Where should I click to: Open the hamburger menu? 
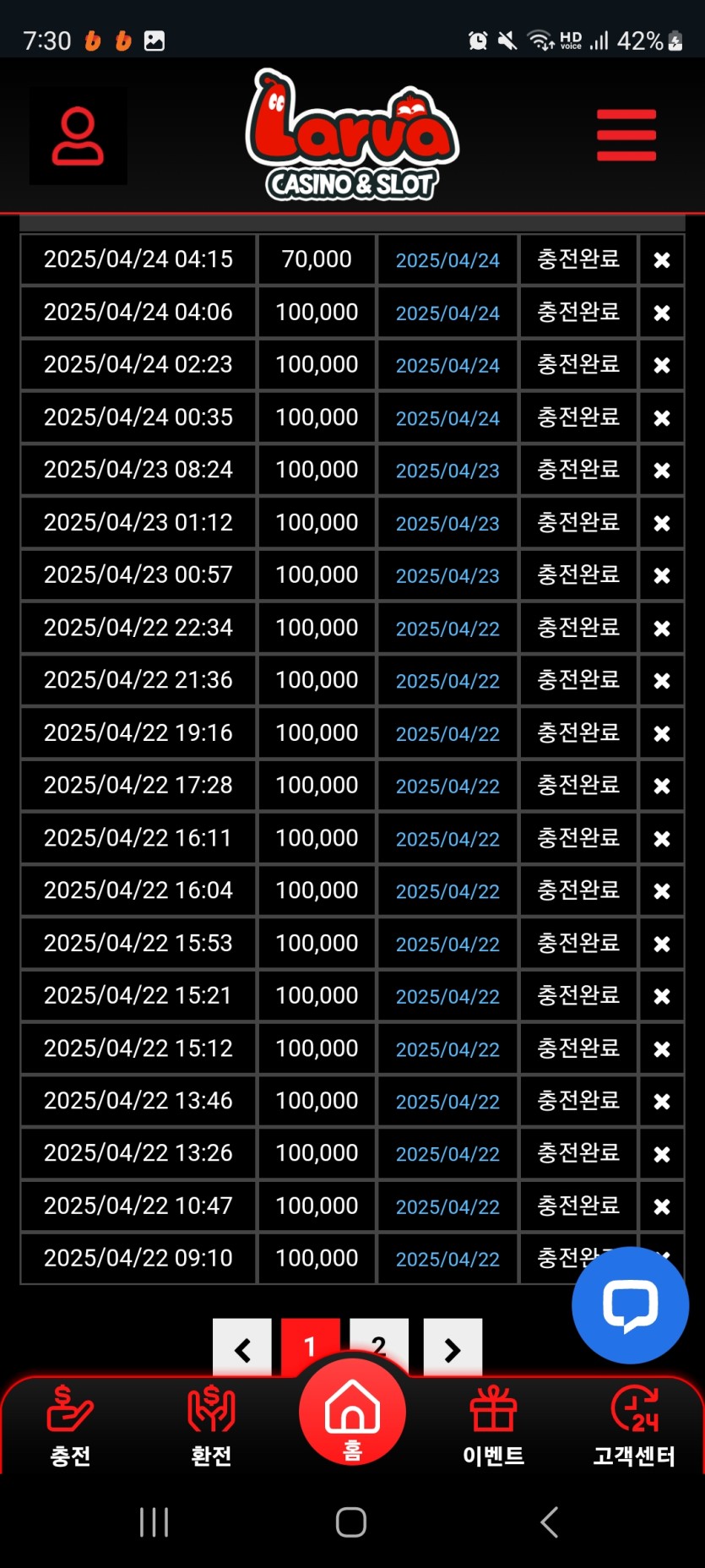626,135
